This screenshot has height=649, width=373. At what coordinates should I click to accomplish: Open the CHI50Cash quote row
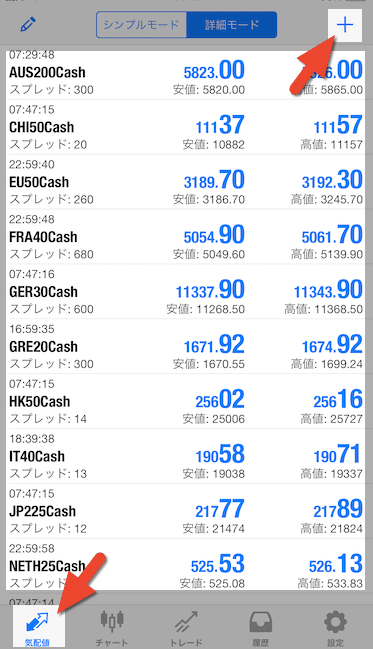coord(185,127)
